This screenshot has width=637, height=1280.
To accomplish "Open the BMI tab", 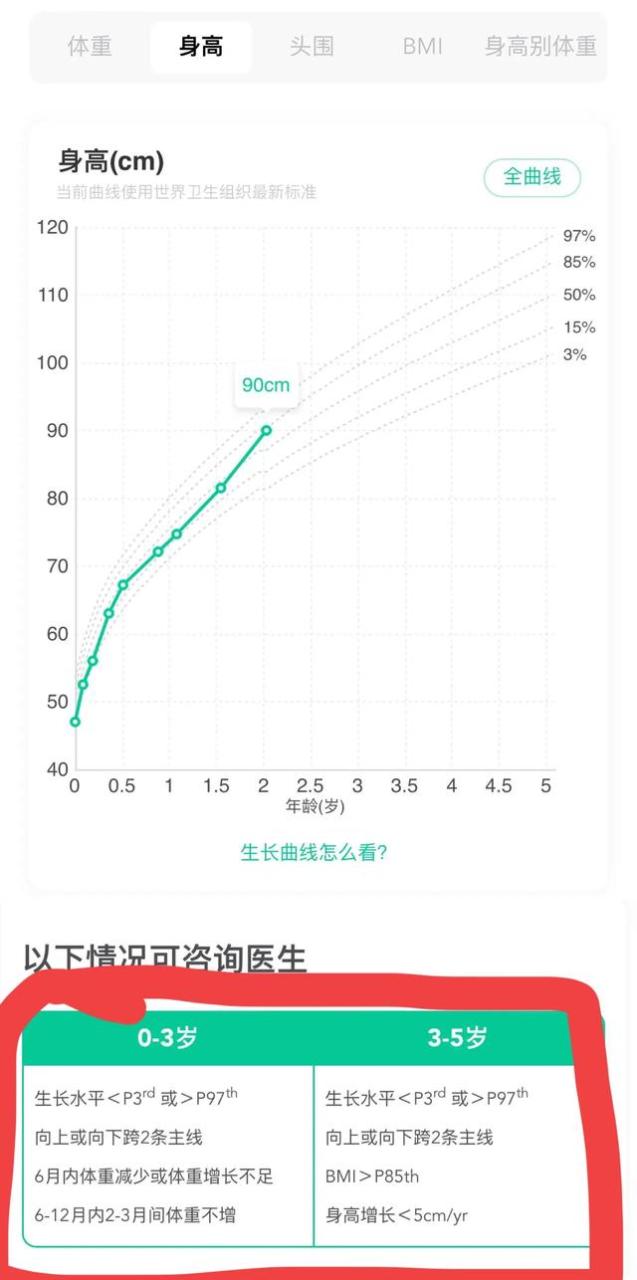I will click(x=422, y=46).
